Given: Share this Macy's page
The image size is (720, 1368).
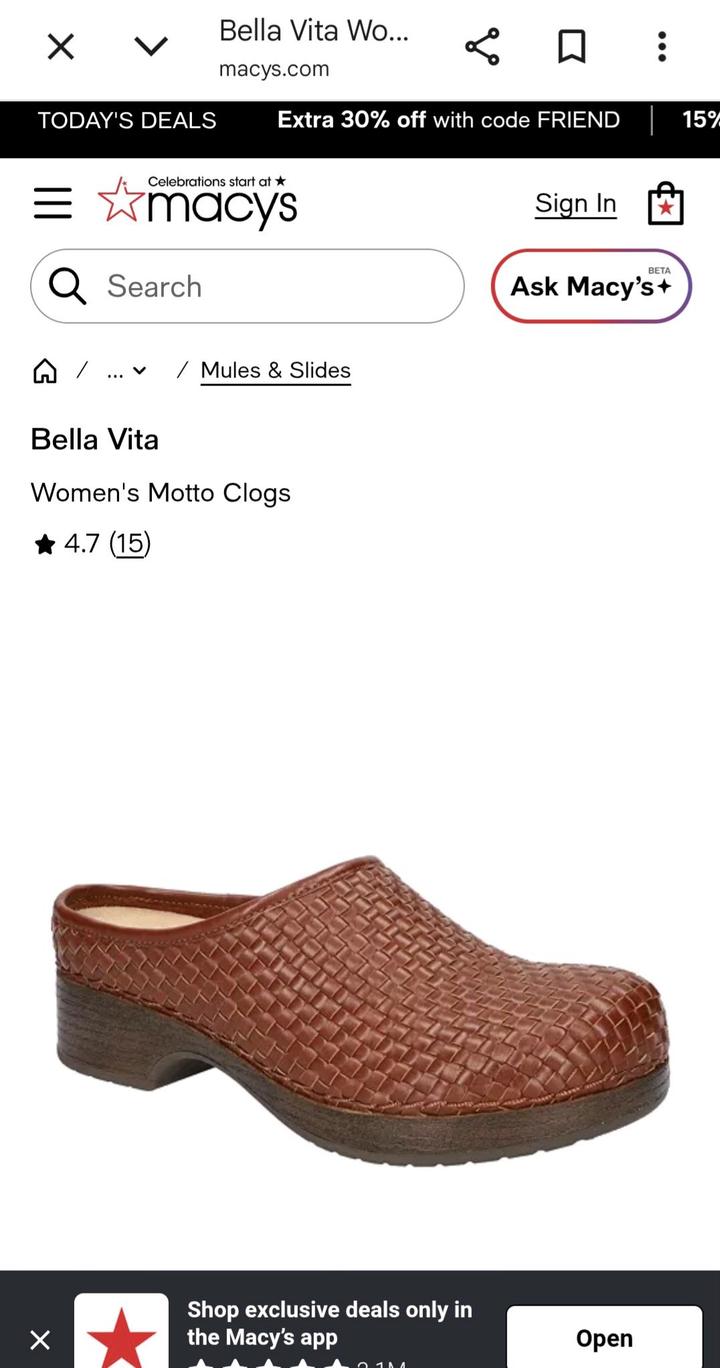Looking at the screenshot, I should coord(482,46).
